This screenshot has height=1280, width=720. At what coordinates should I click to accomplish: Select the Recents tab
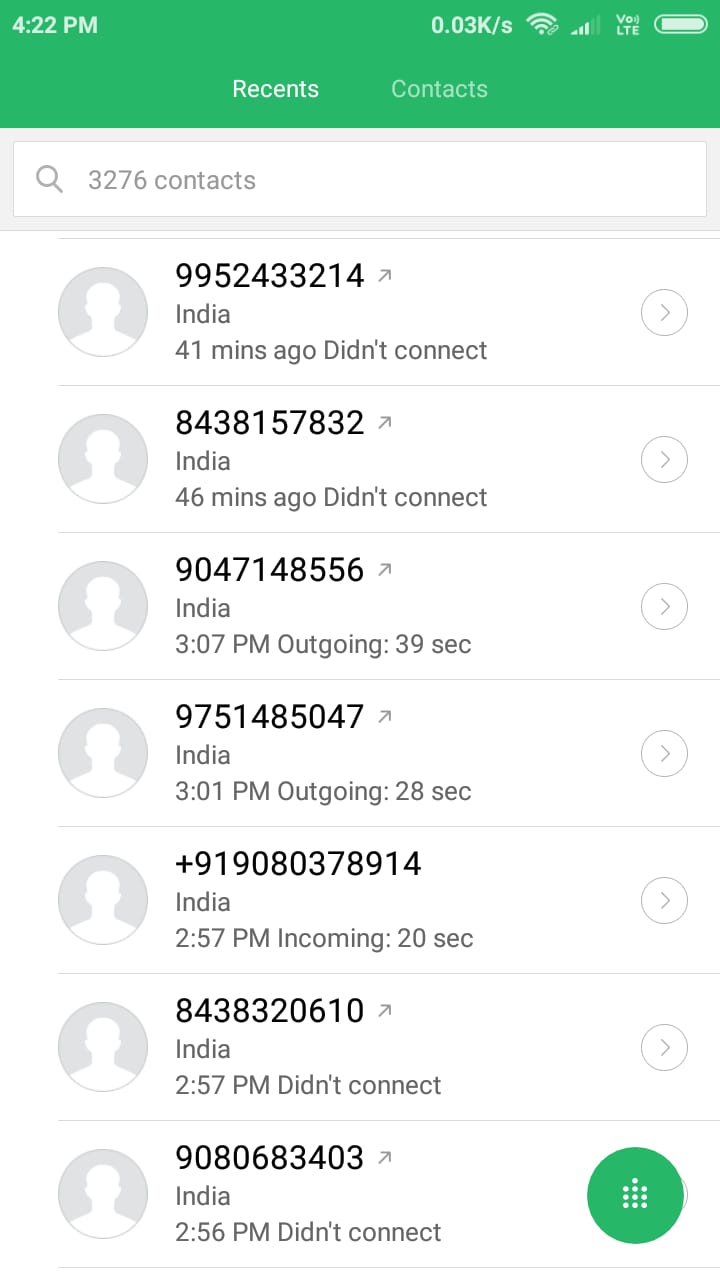click(275, 89)
